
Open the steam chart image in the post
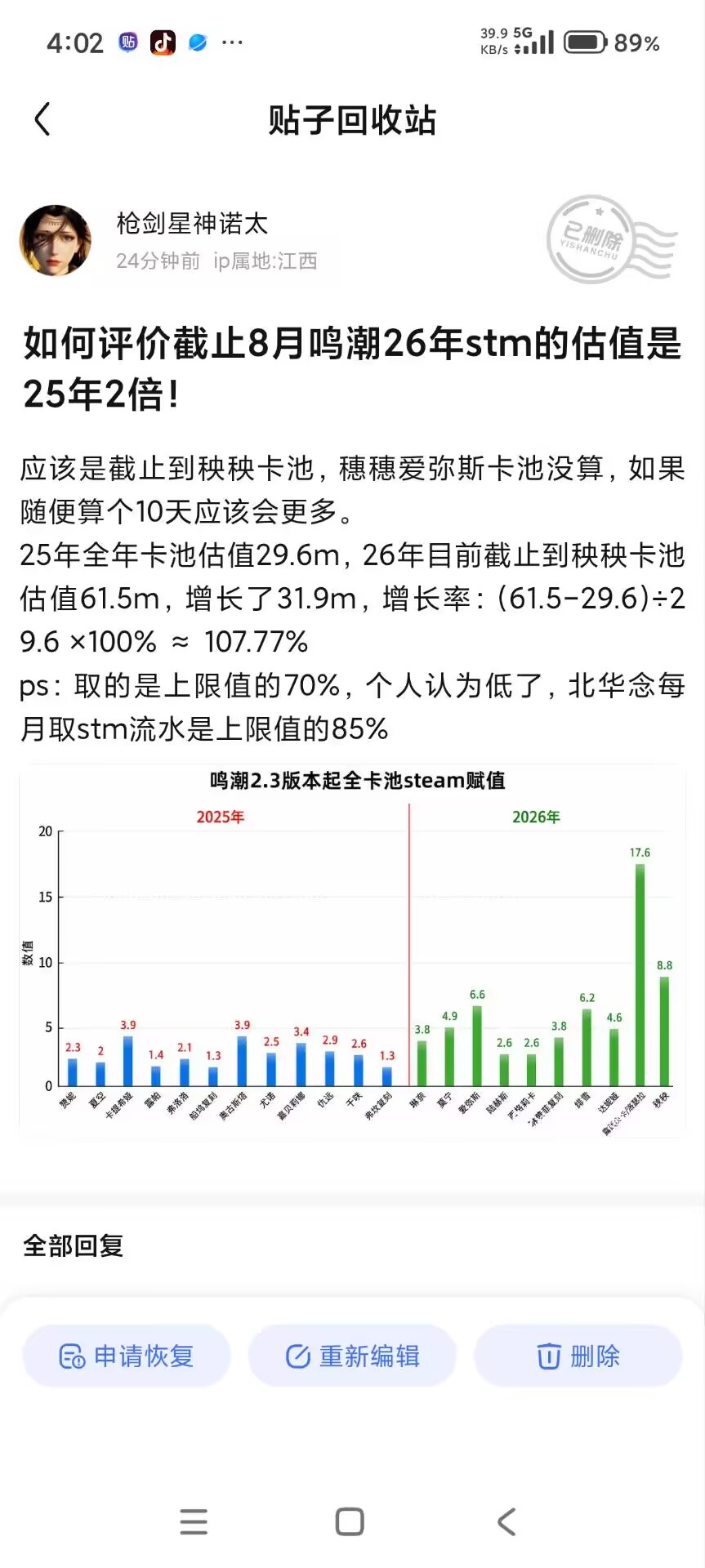tap(352, 951)
